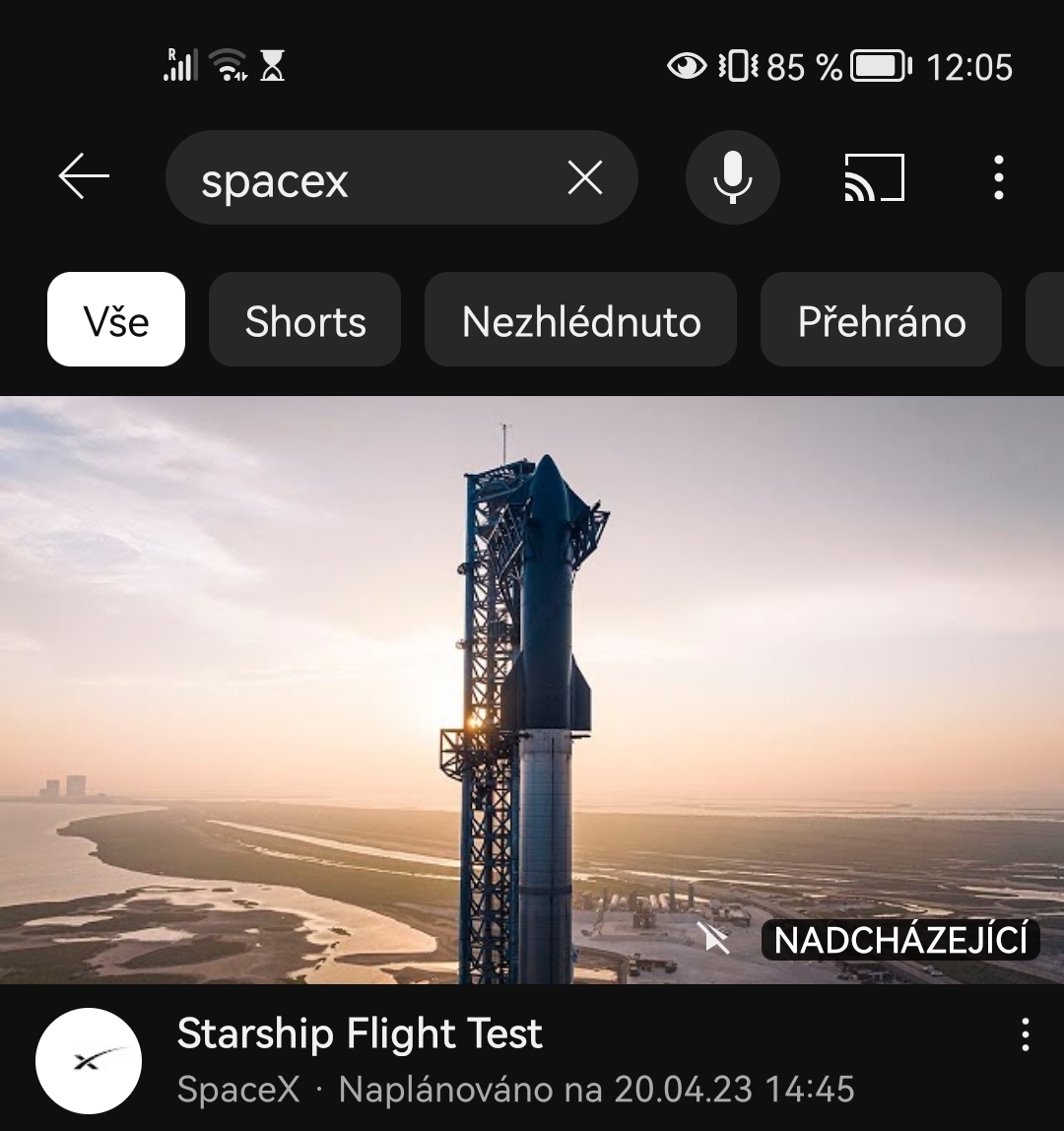This screenshot has width=1064, height=1131.
Task: Show only Nezhlédnuto videos
Action: click(581, 320)
